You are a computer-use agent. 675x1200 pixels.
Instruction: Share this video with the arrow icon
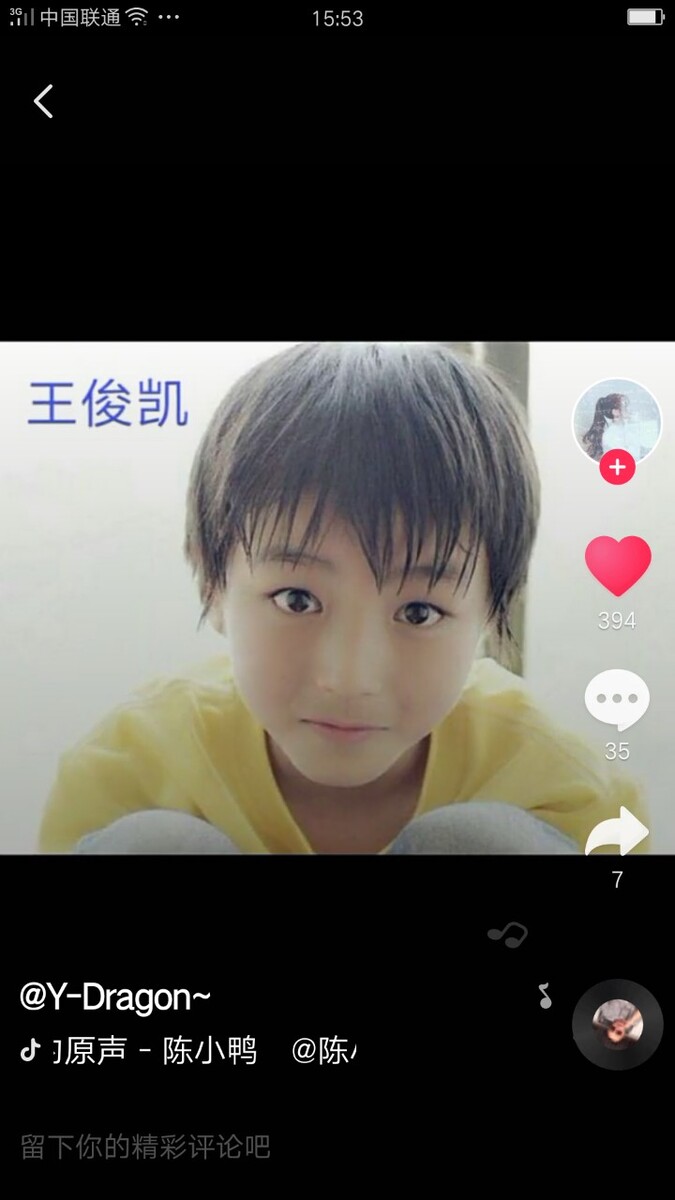(x=617, y=832)
